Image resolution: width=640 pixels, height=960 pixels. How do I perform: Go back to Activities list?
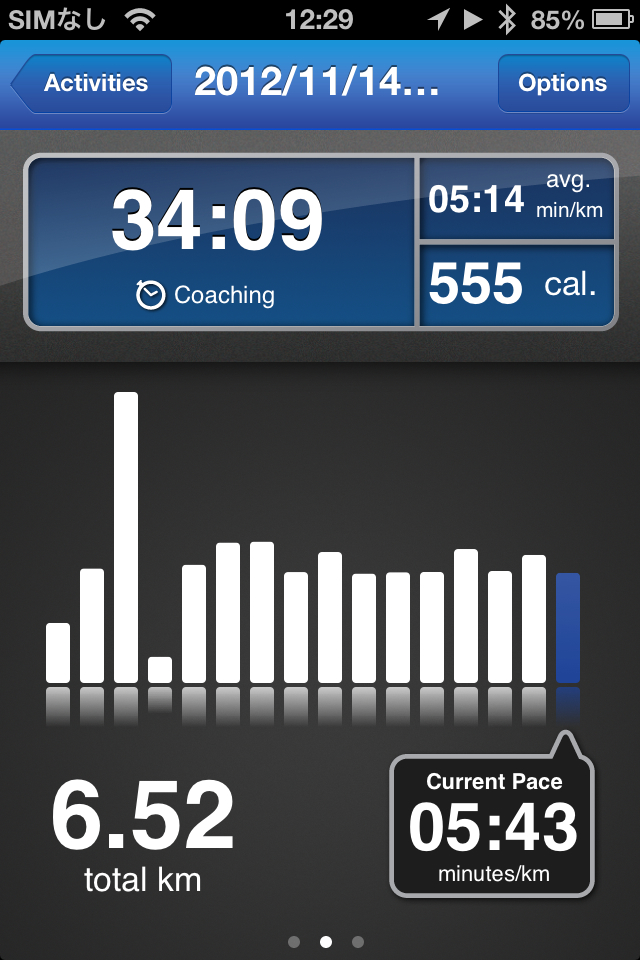click(x=92, y=84)
